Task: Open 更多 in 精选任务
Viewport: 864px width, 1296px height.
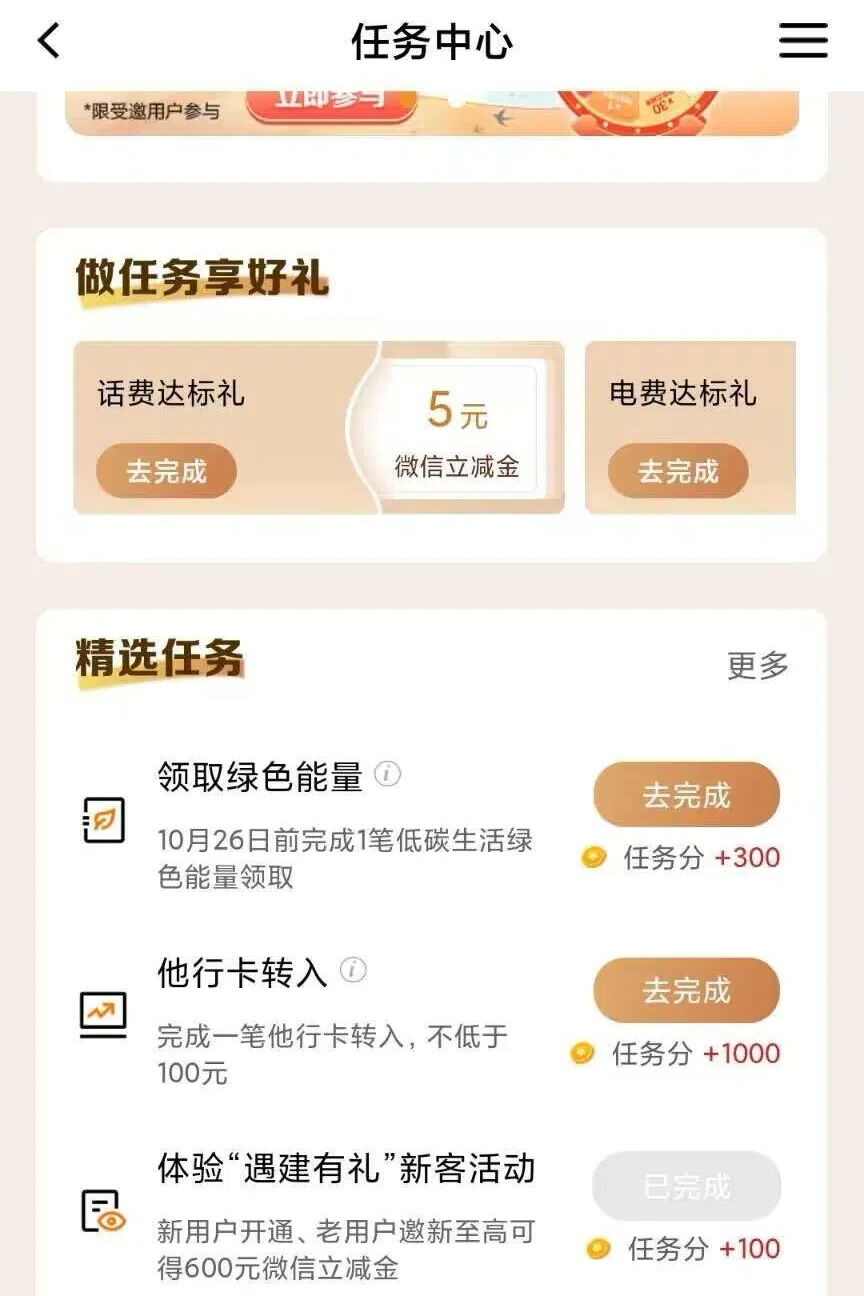Action: click(757, 665)
